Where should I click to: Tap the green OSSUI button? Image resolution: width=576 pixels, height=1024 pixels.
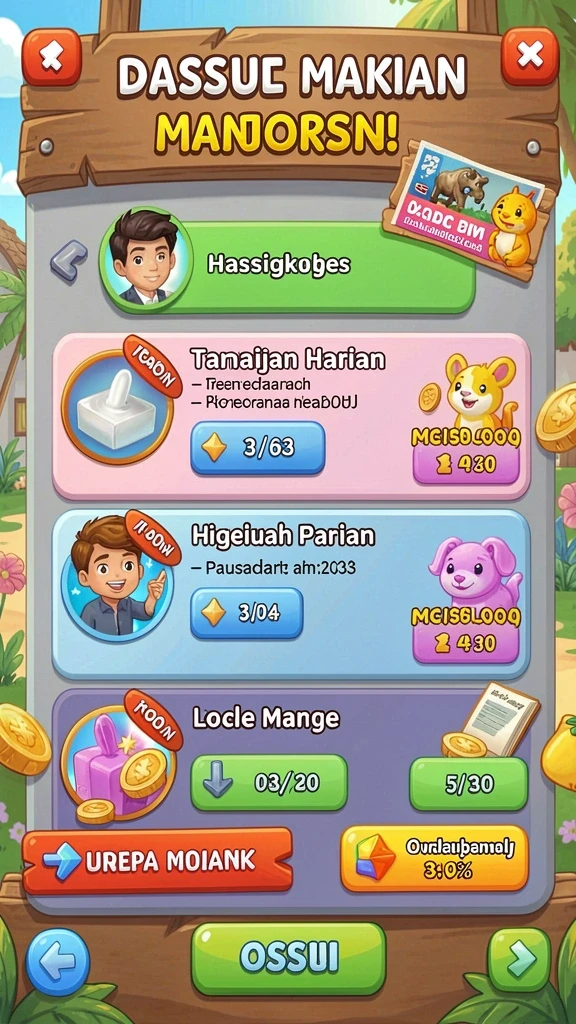pos(288,959)
